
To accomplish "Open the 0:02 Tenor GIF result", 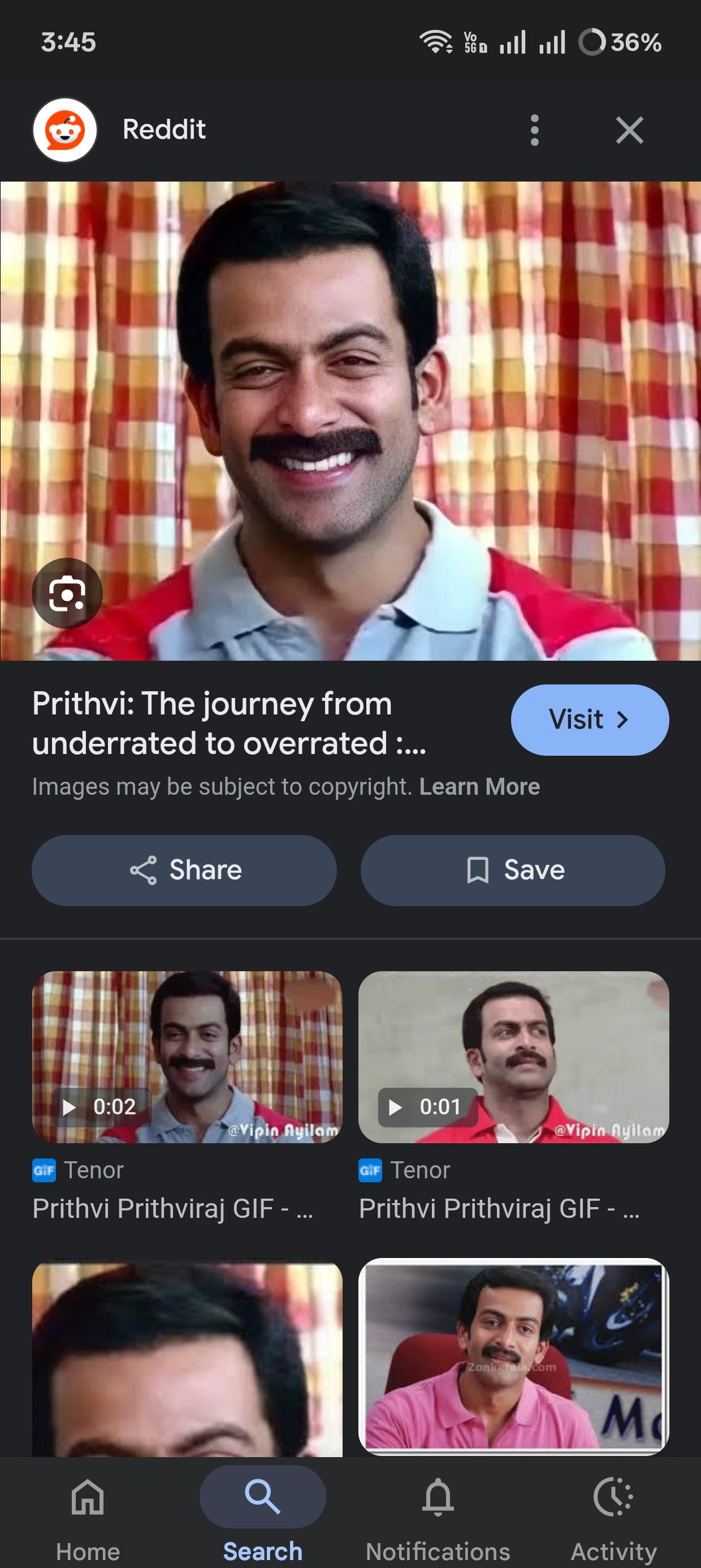I will click(x=187, y=1057).
